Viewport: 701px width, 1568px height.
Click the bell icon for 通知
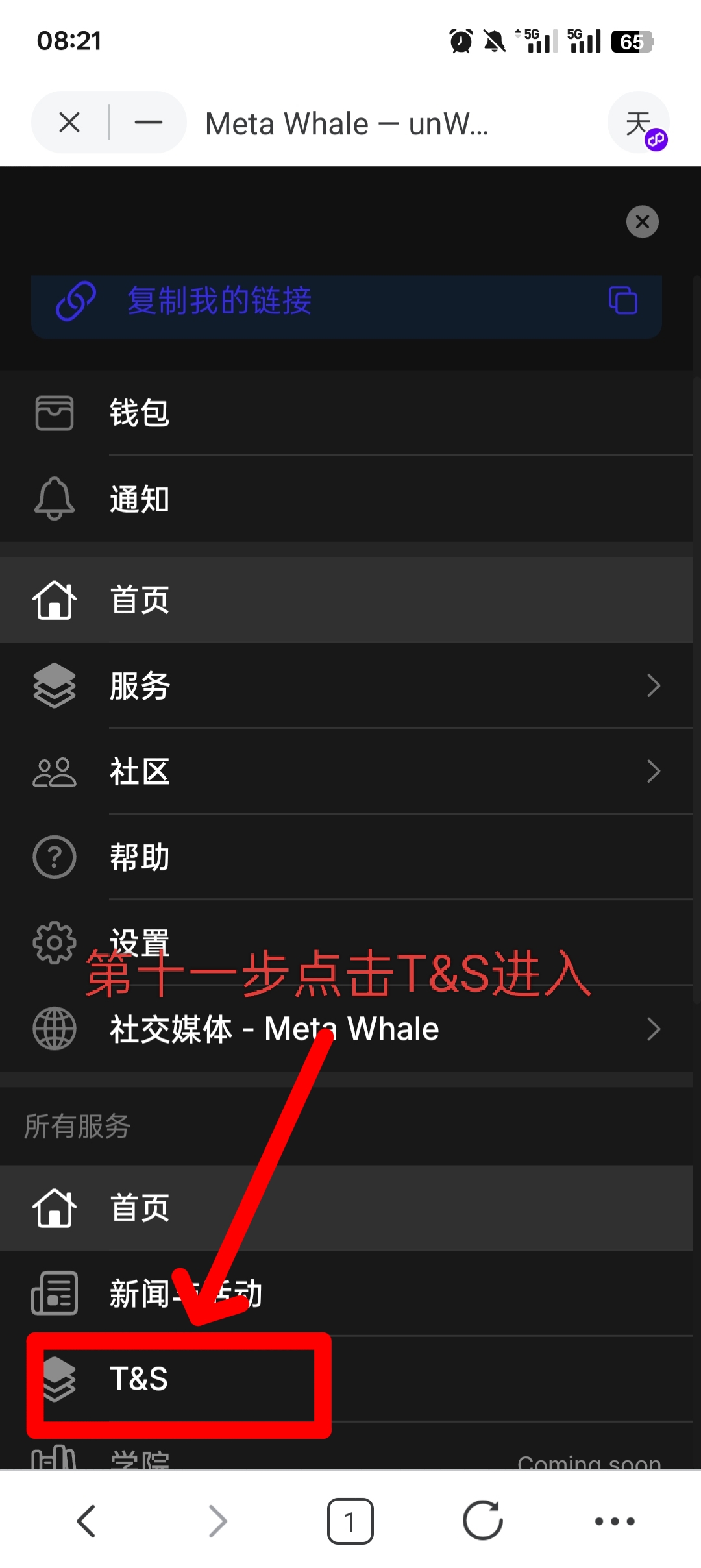tap(55, 500)
